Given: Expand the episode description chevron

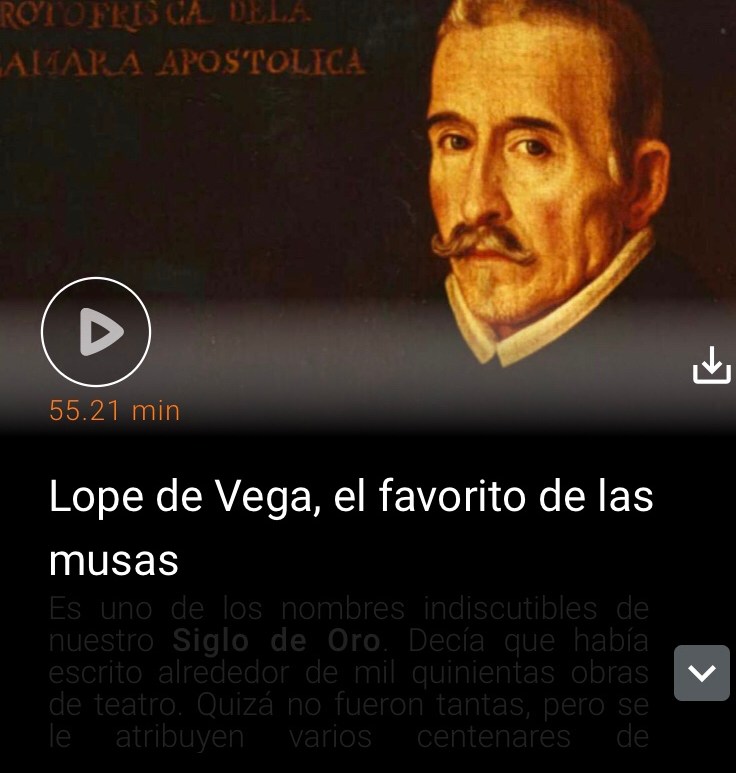Looking at the screenshot, I should coord(702,673).
